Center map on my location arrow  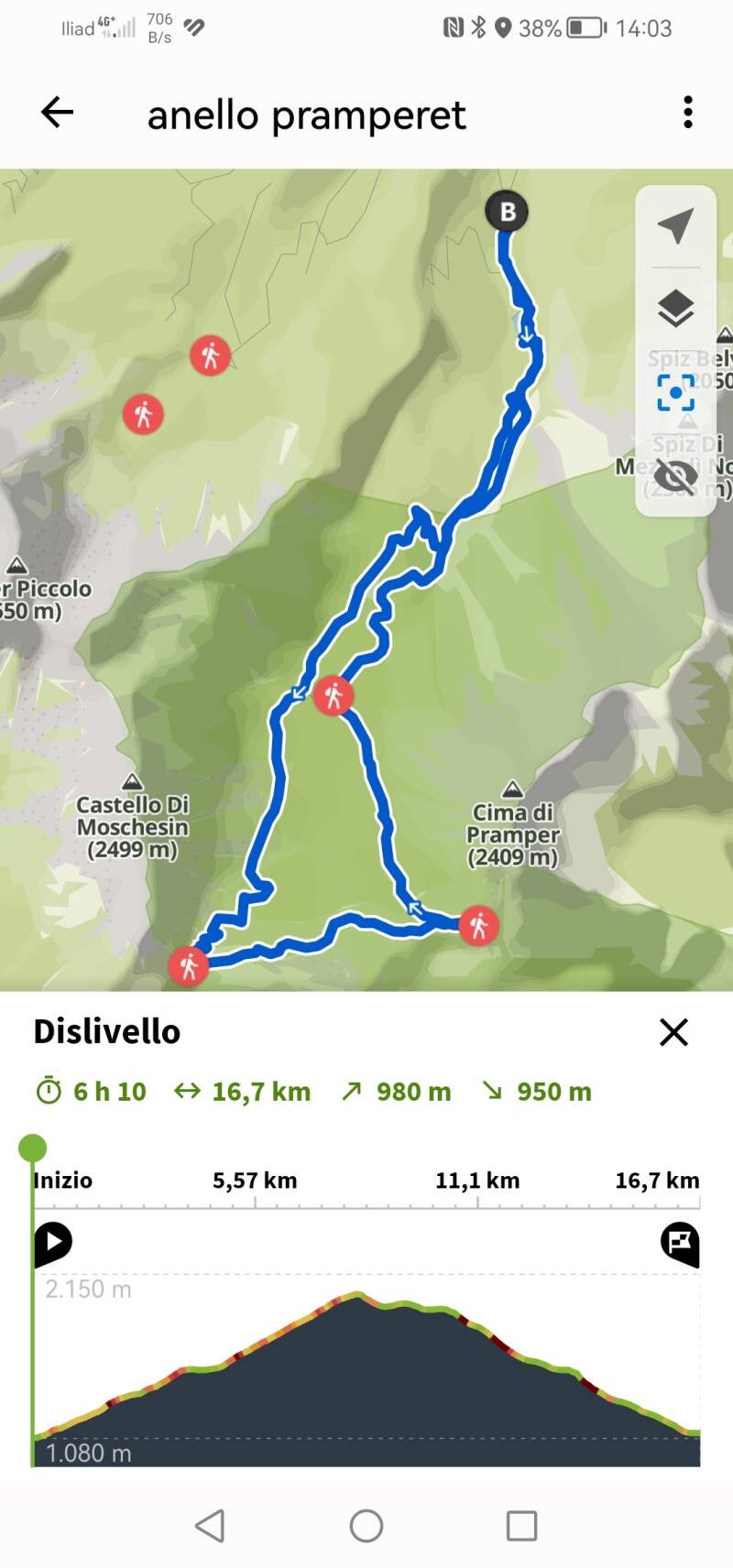[675, 226]
